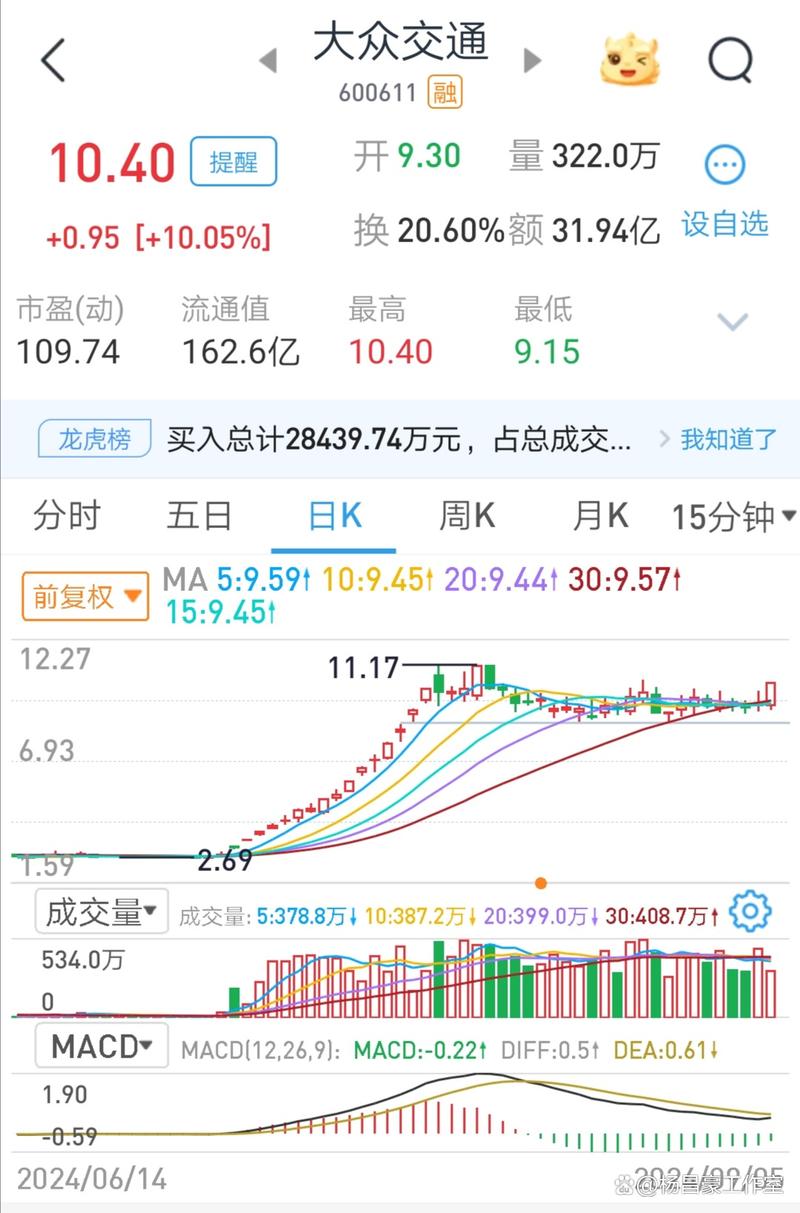Screen dimensions: 800x1213
Task: Expand more quote details with the down chevron
Action: (733, 322)
